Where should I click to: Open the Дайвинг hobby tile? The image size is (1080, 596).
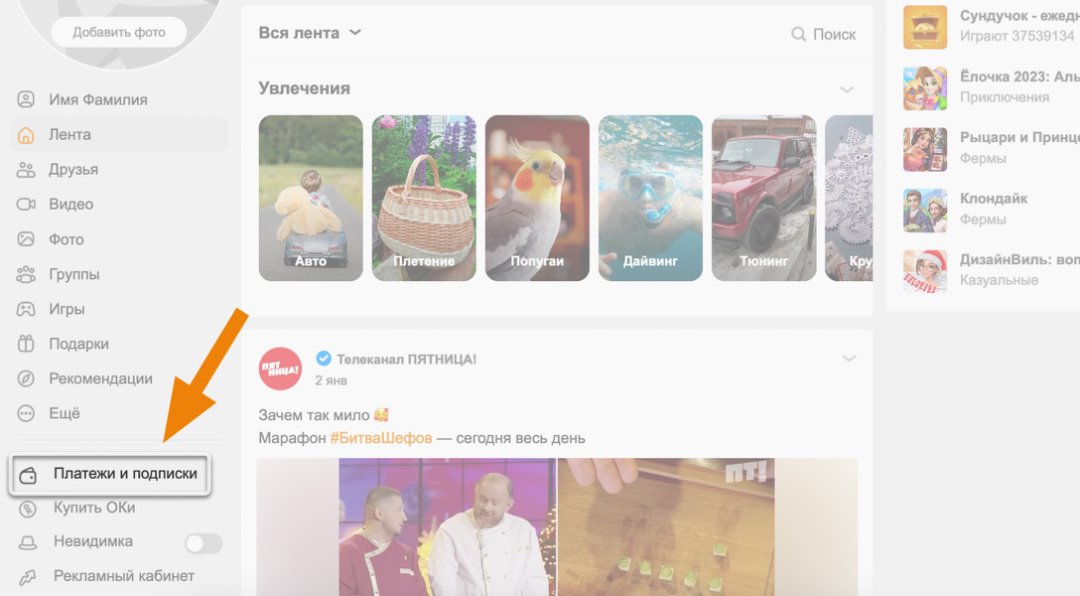point(650,198)
